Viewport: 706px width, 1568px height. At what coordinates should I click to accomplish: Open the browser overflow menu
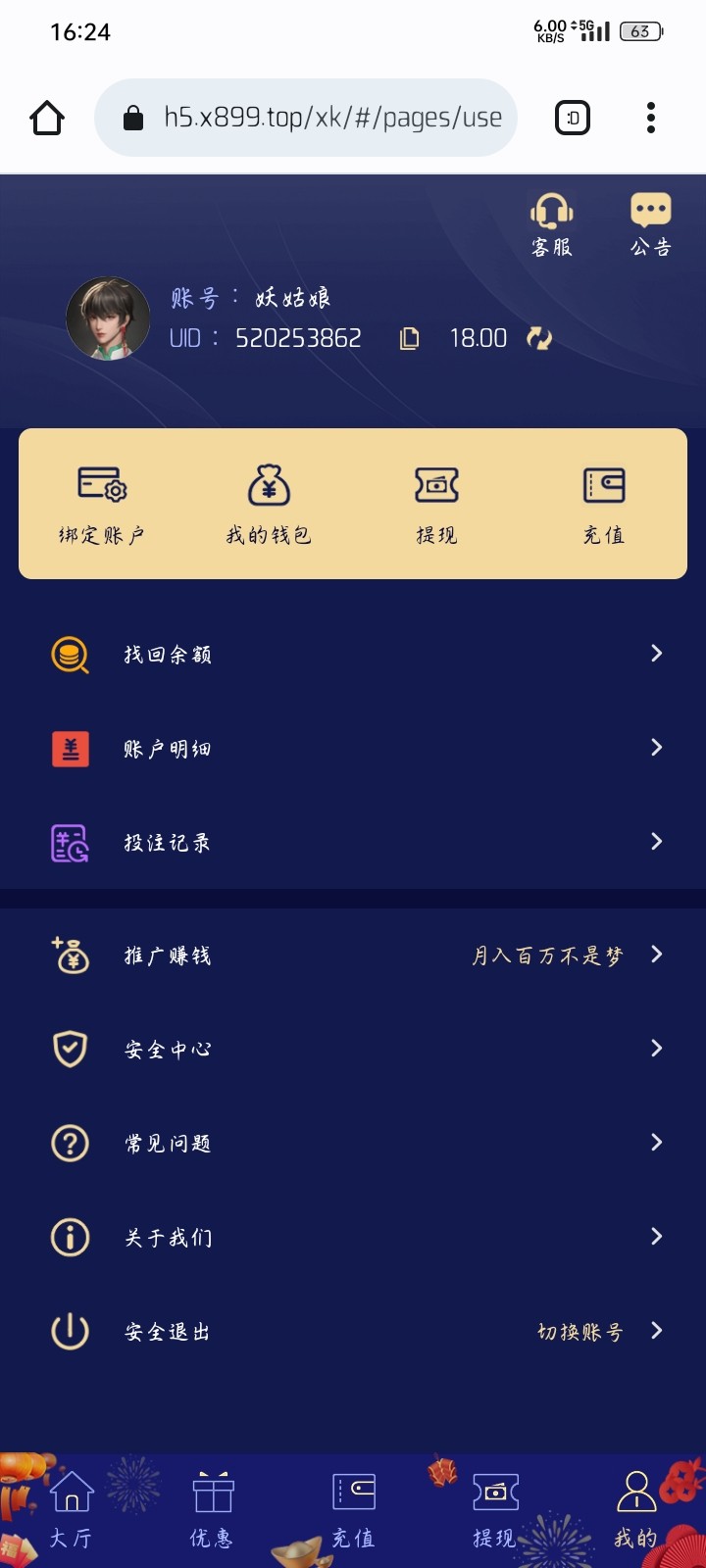pos(650,119)
